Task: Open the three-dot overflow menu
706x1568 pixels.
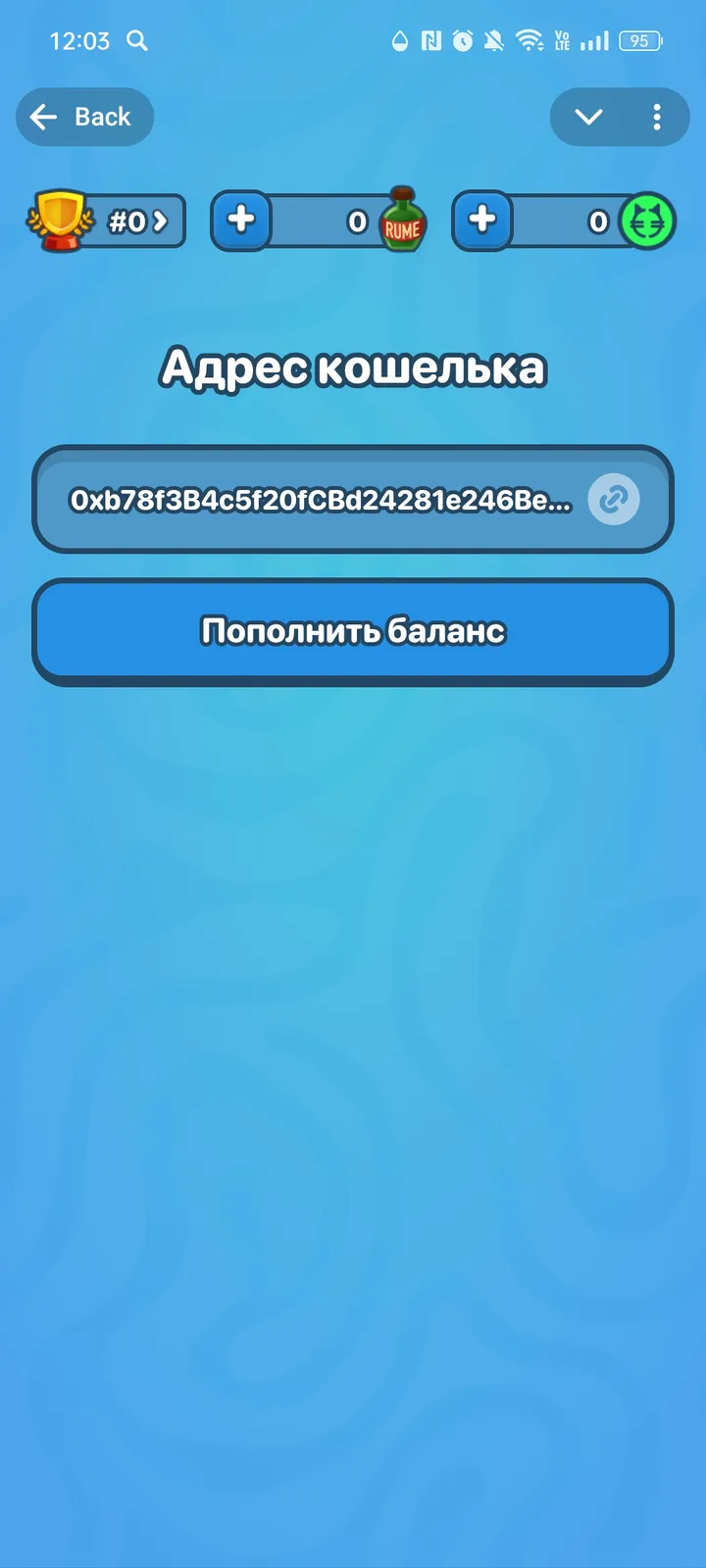Action: click(x=657, y=117)
